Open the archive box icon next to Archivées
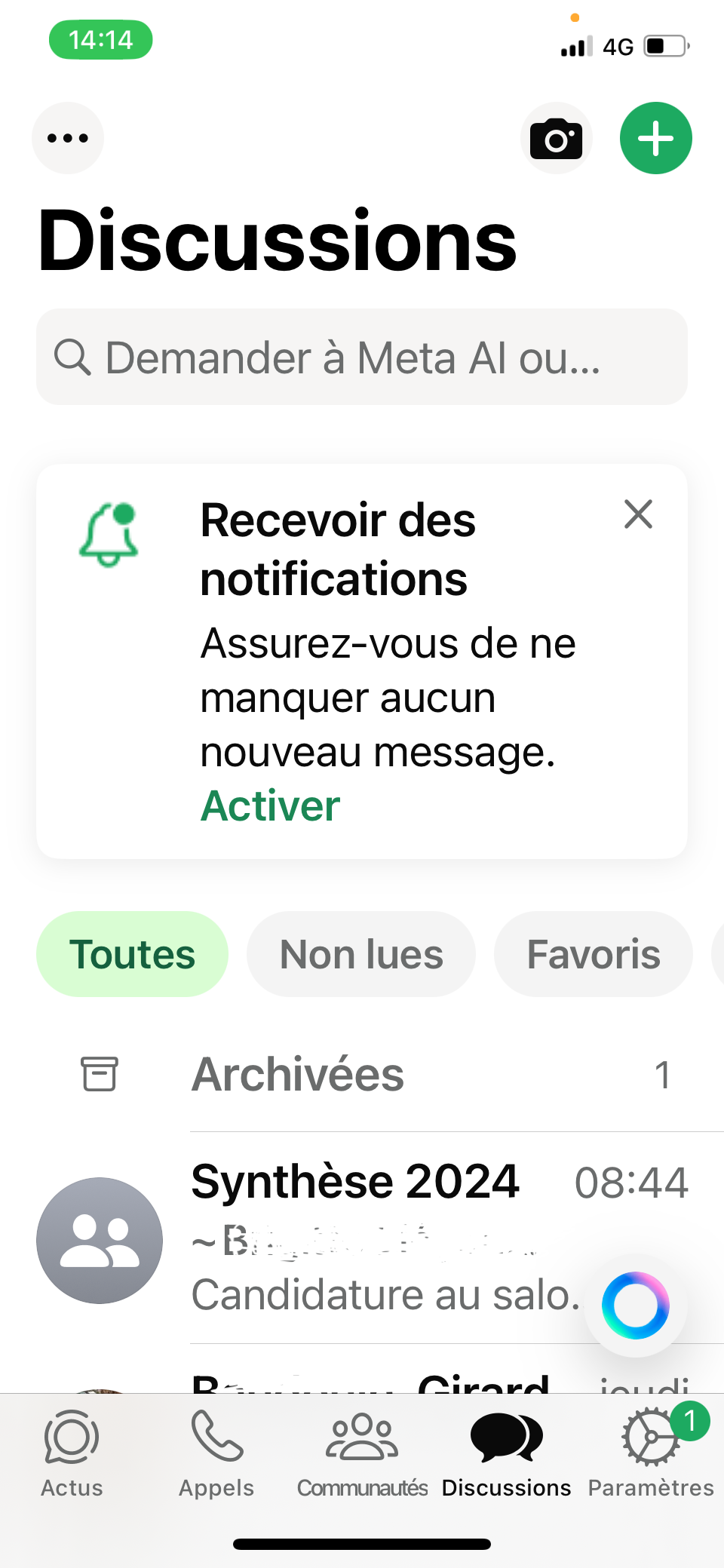 click(99, 1074)
